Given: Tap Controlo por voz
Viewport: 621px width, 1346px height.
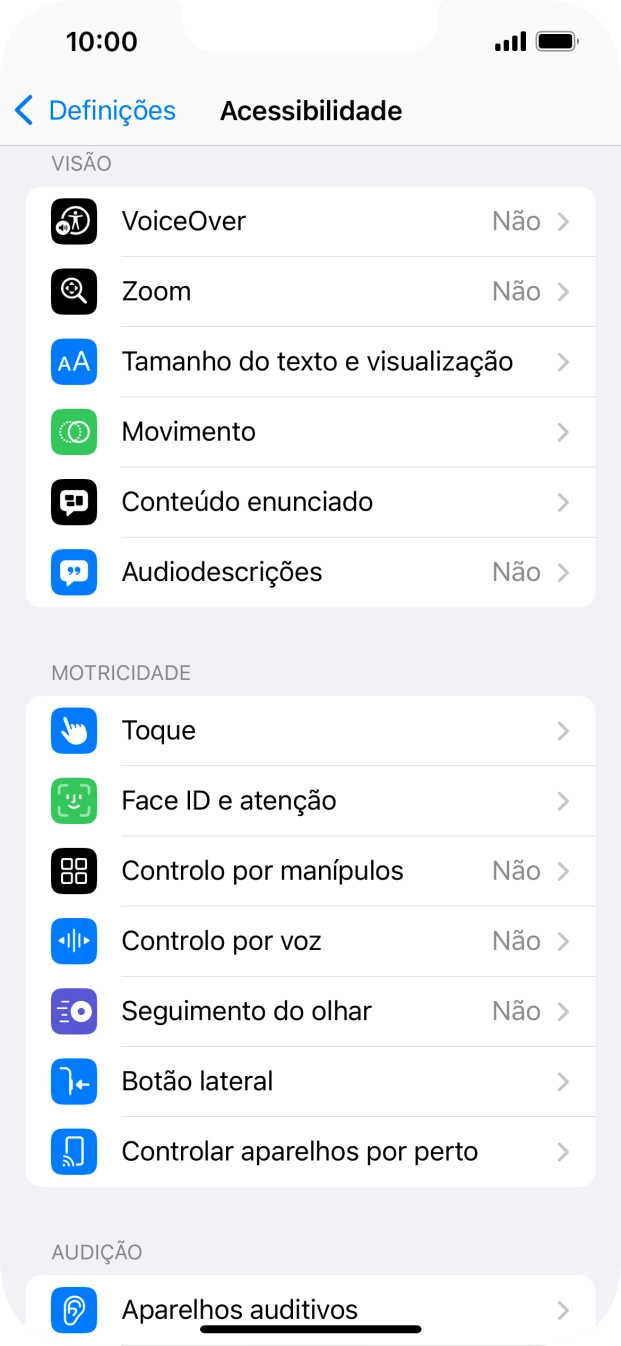Looking at the screenshot, I should pos(310,941).
